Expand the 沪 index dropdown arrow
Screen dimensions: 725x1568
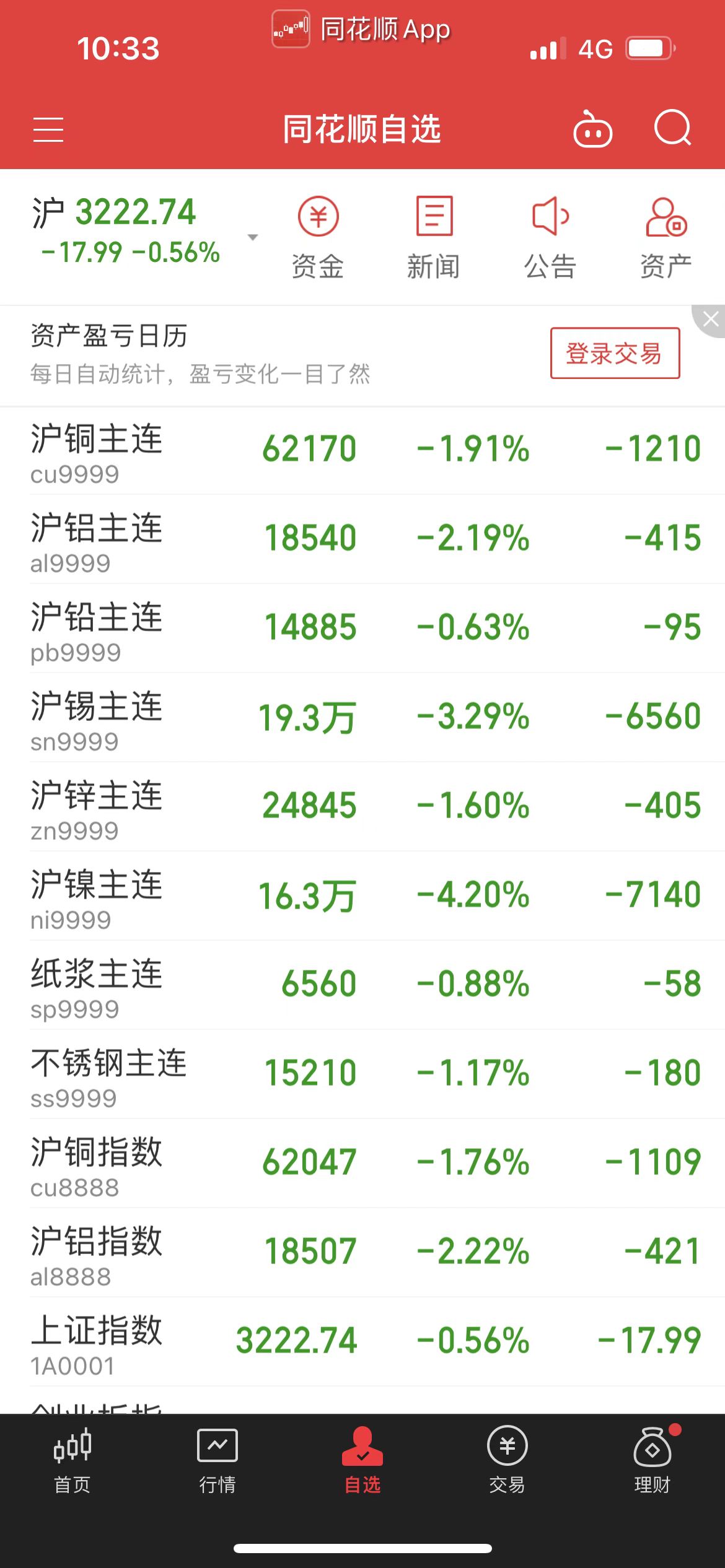tap(252, 237)
